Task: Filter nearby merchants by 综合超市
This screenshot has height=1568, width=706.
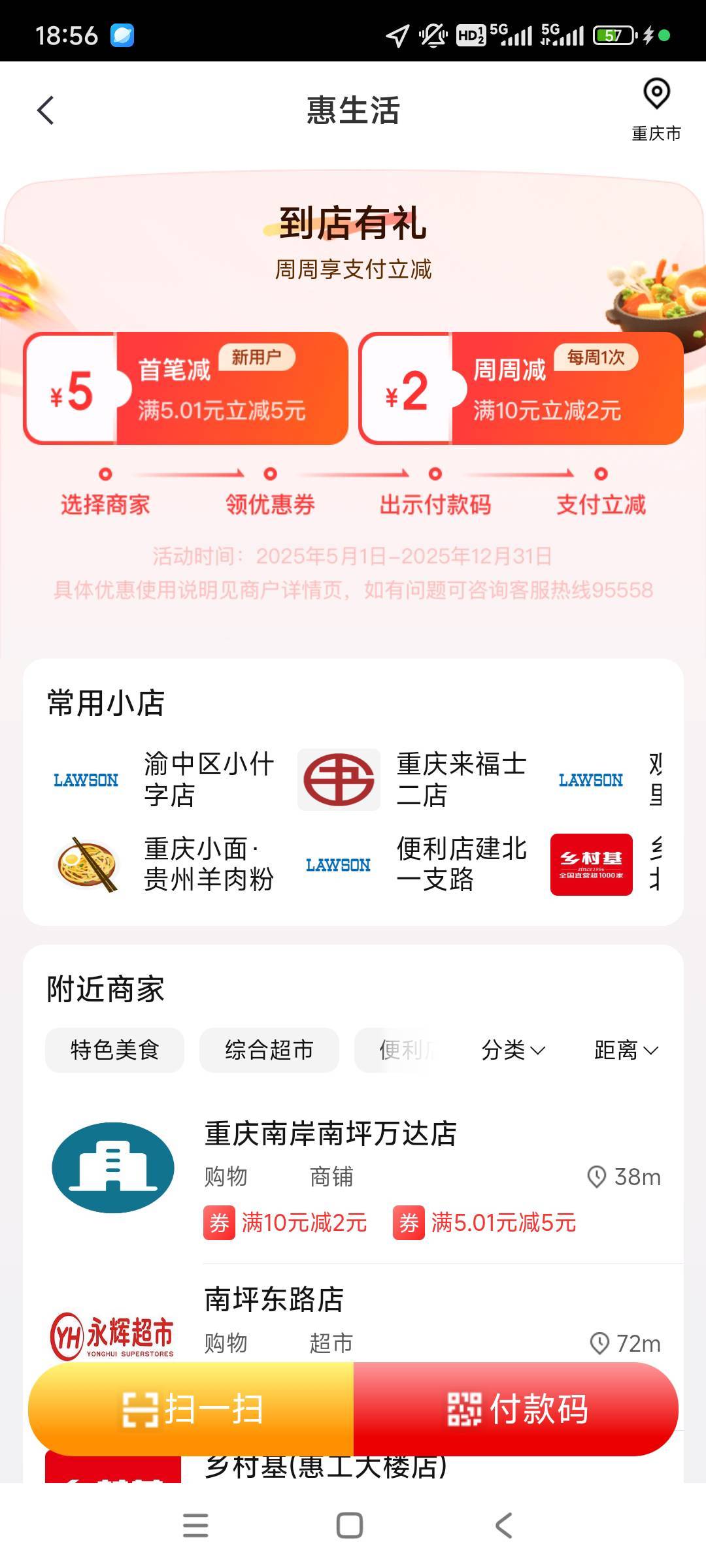Action: tap(269, 1050)
